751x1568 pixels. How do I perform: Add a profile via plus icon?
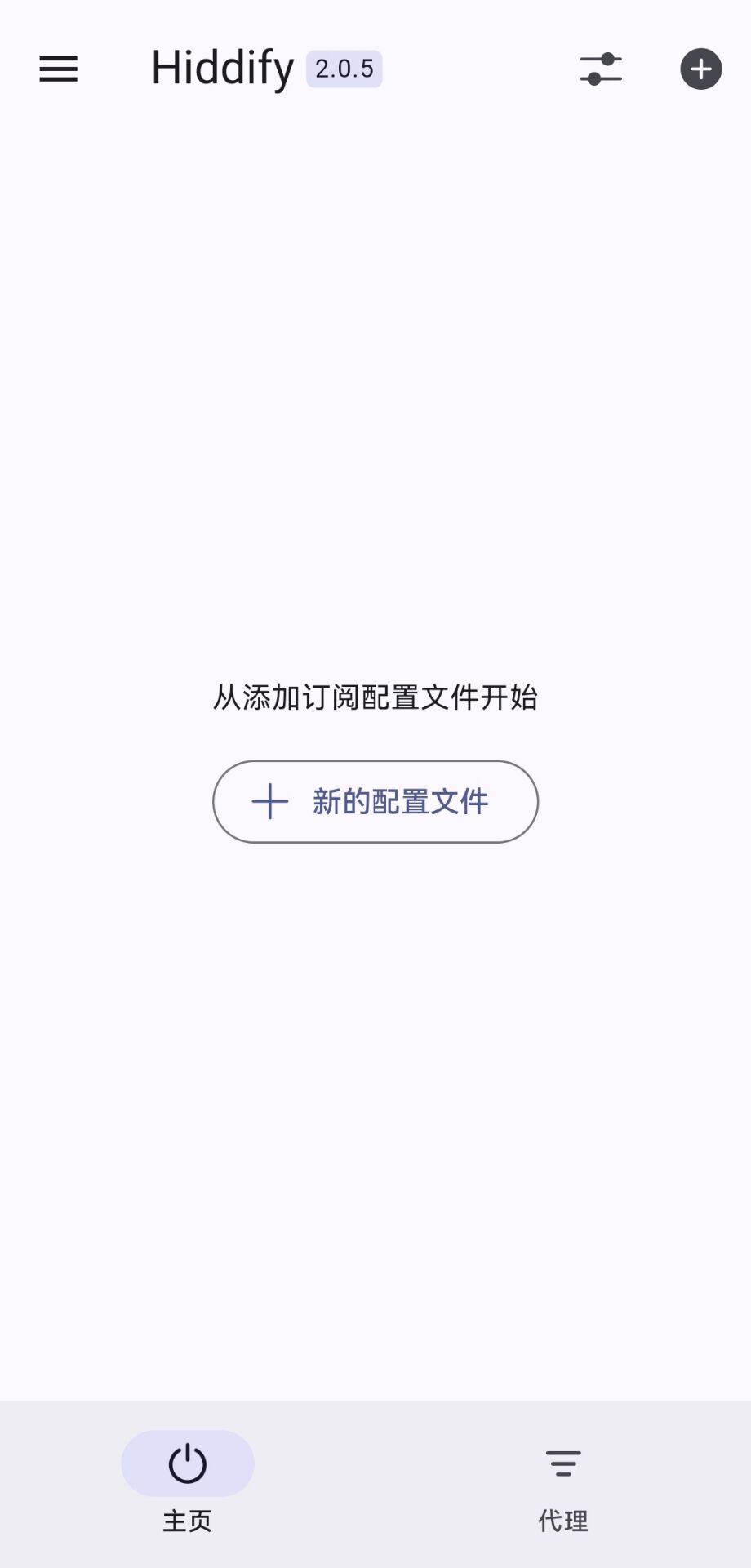[701, 69]
